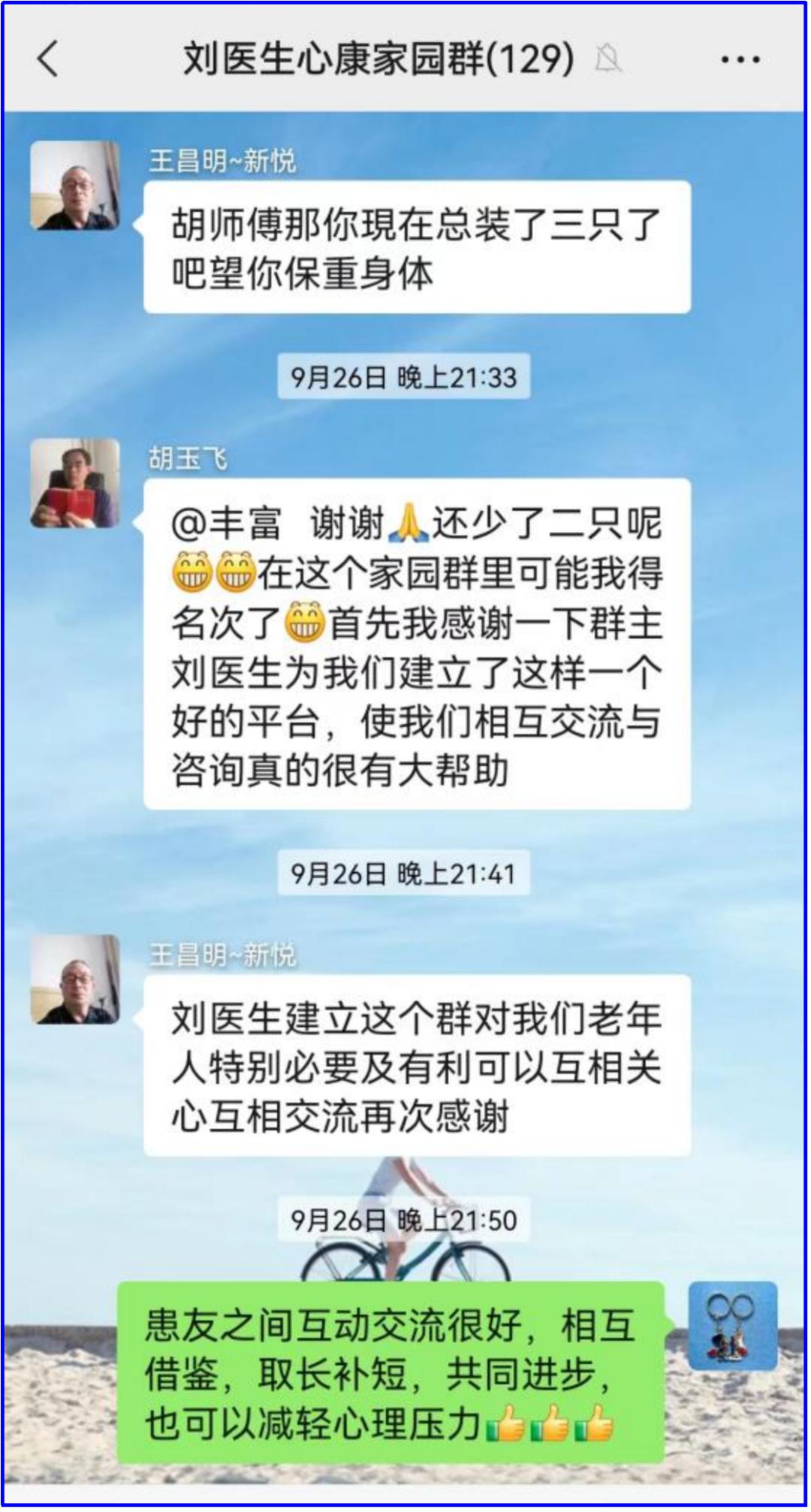
Task: Tap 王昌明's avatar beside the 胡师傅 message
Action: [75, 185]
